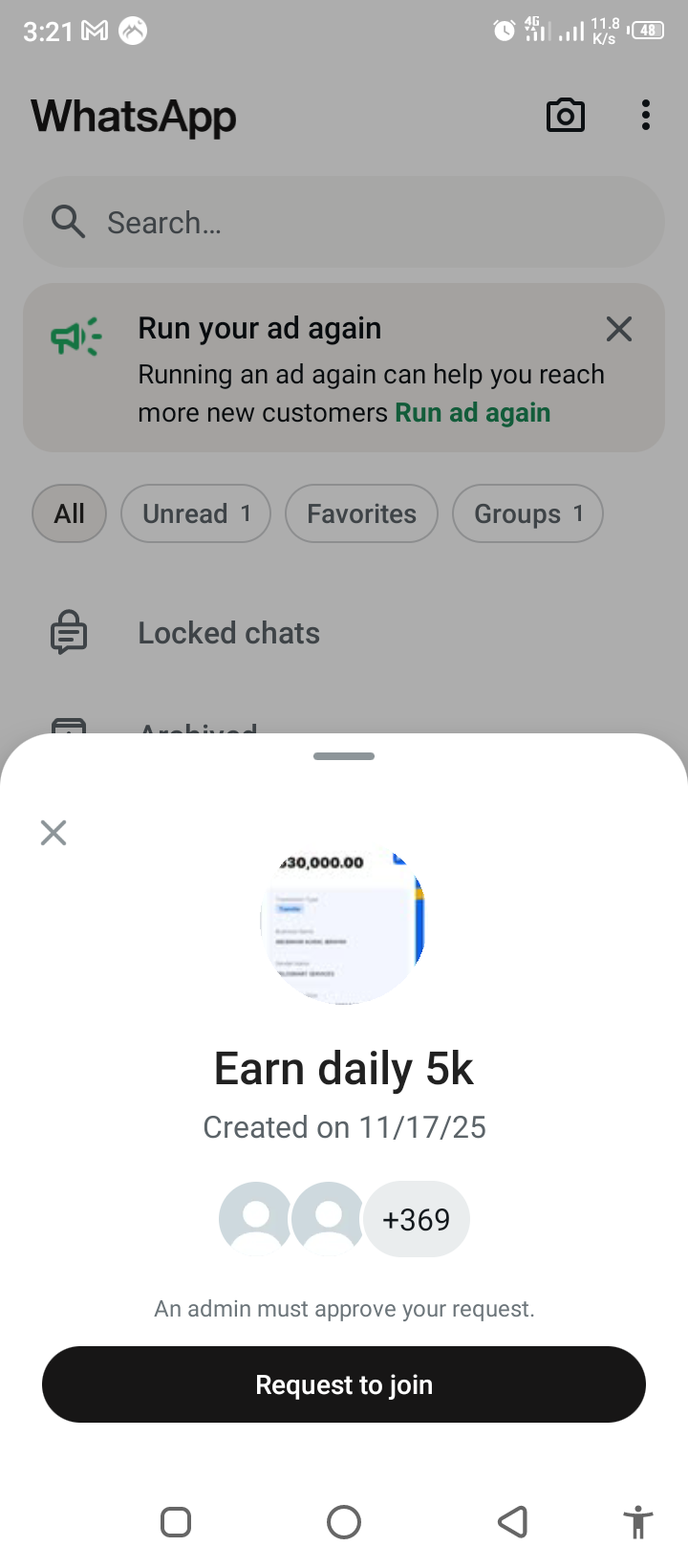Go to the phone's home screen
This screenshot has width=688, height=1568.
[x=344, y=1522]
